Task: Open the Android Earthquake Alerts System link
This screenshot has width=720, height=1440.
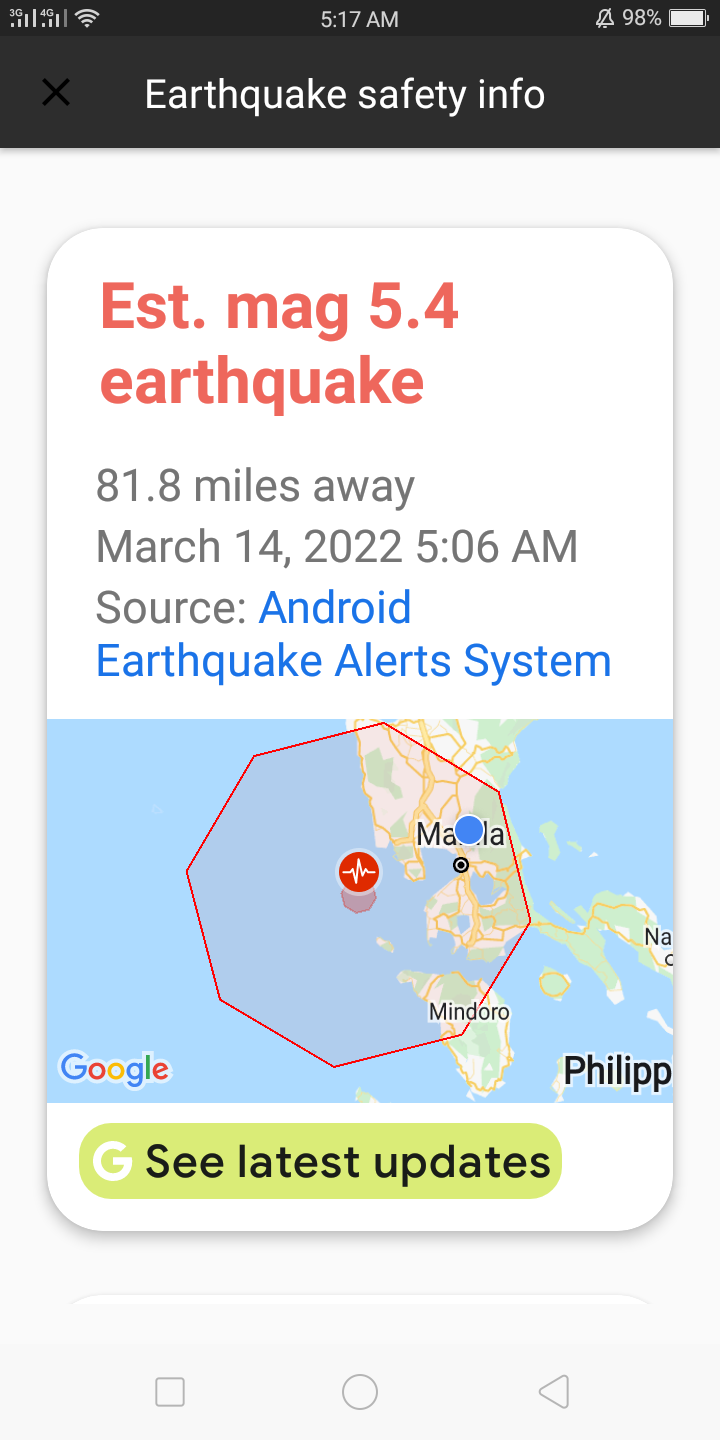Action: [353, 635]
